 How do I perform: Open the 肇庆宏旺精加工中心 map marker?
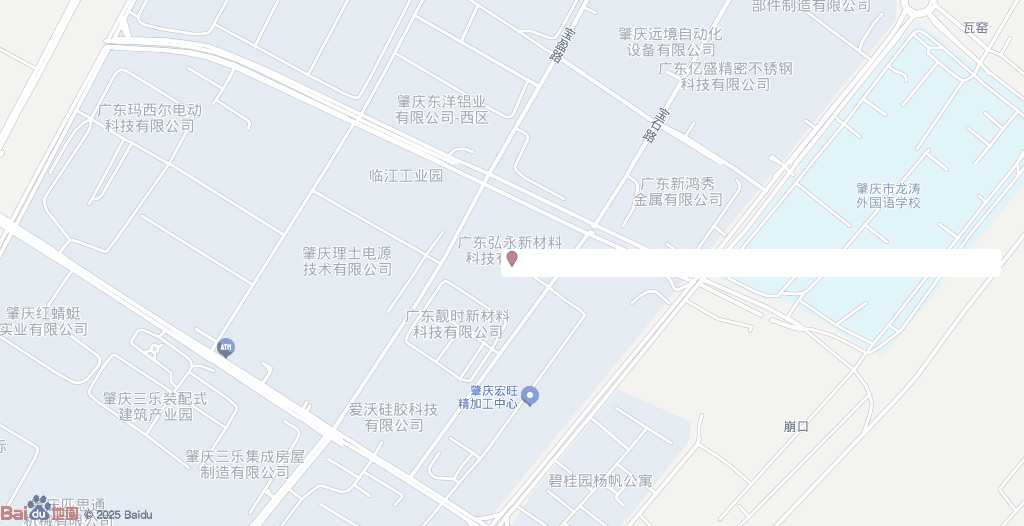pyautogui.click(x=531, y=396)
